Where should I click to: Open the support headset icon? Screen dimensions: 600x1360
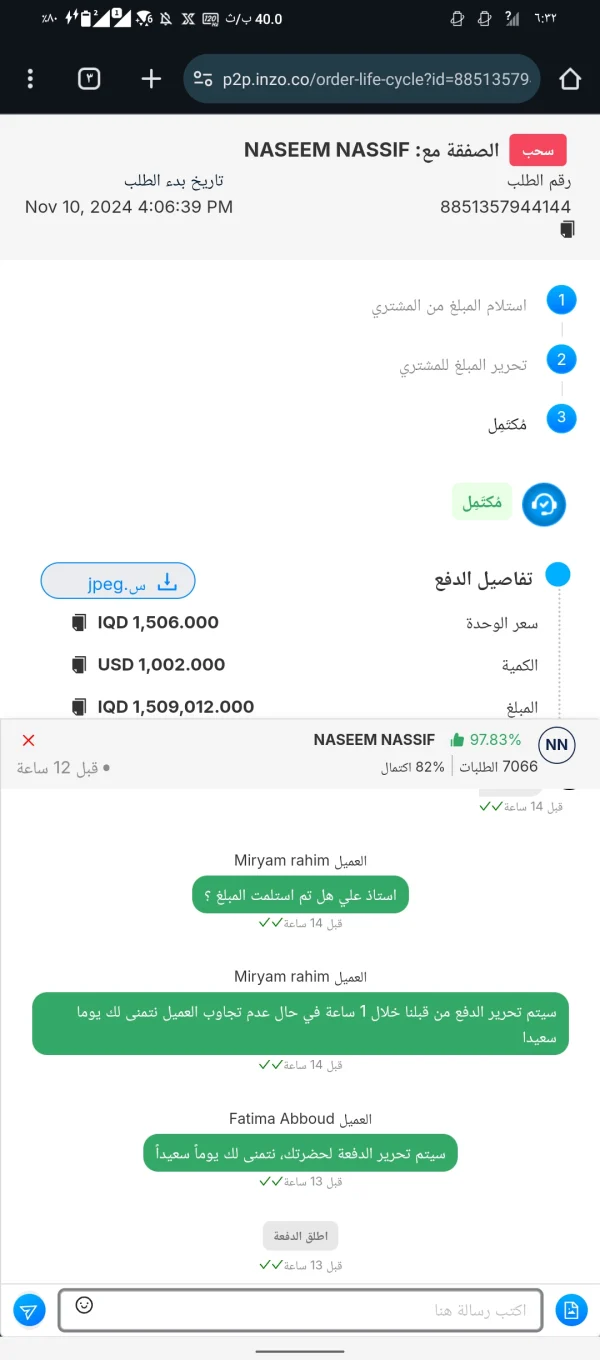(544, 504)
